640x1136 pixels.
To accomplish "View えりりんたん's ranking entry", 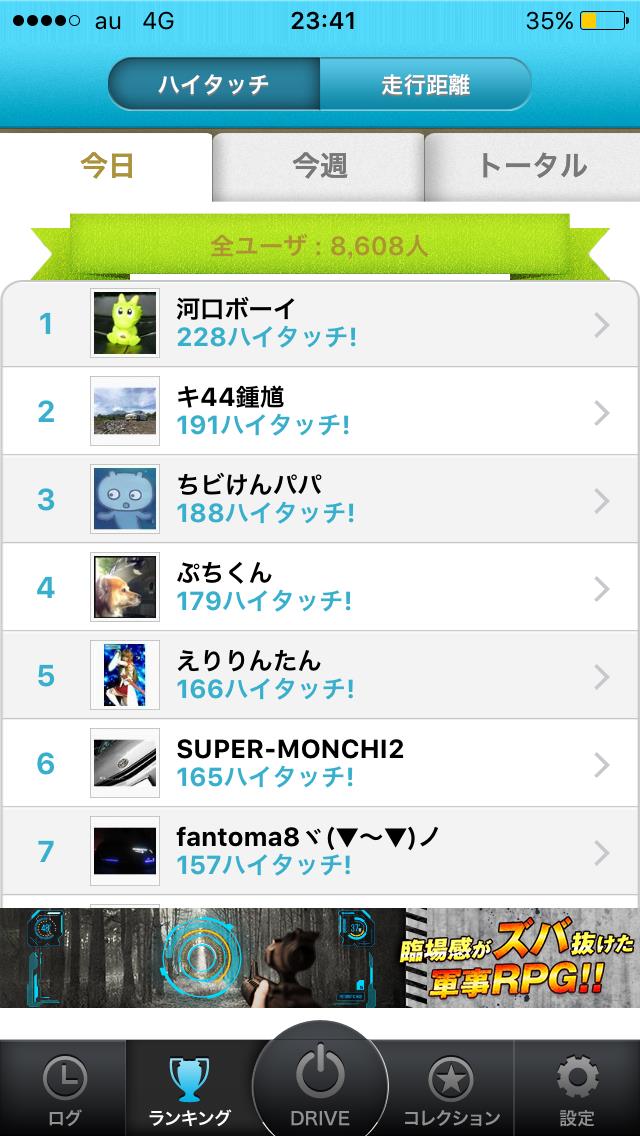I will 320,675.
